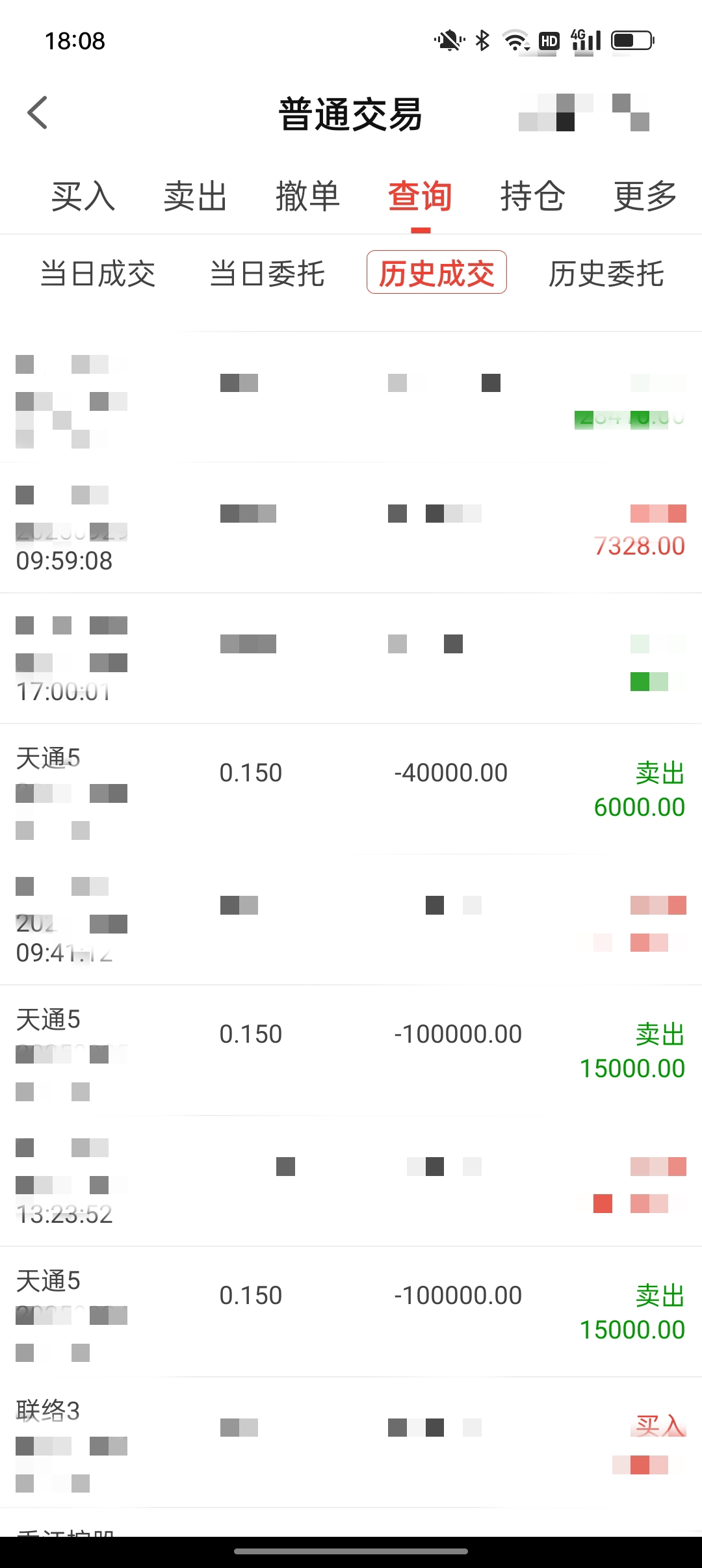Select the 查询 tab
Screen dimensions: 702x1568
(420, 196)
